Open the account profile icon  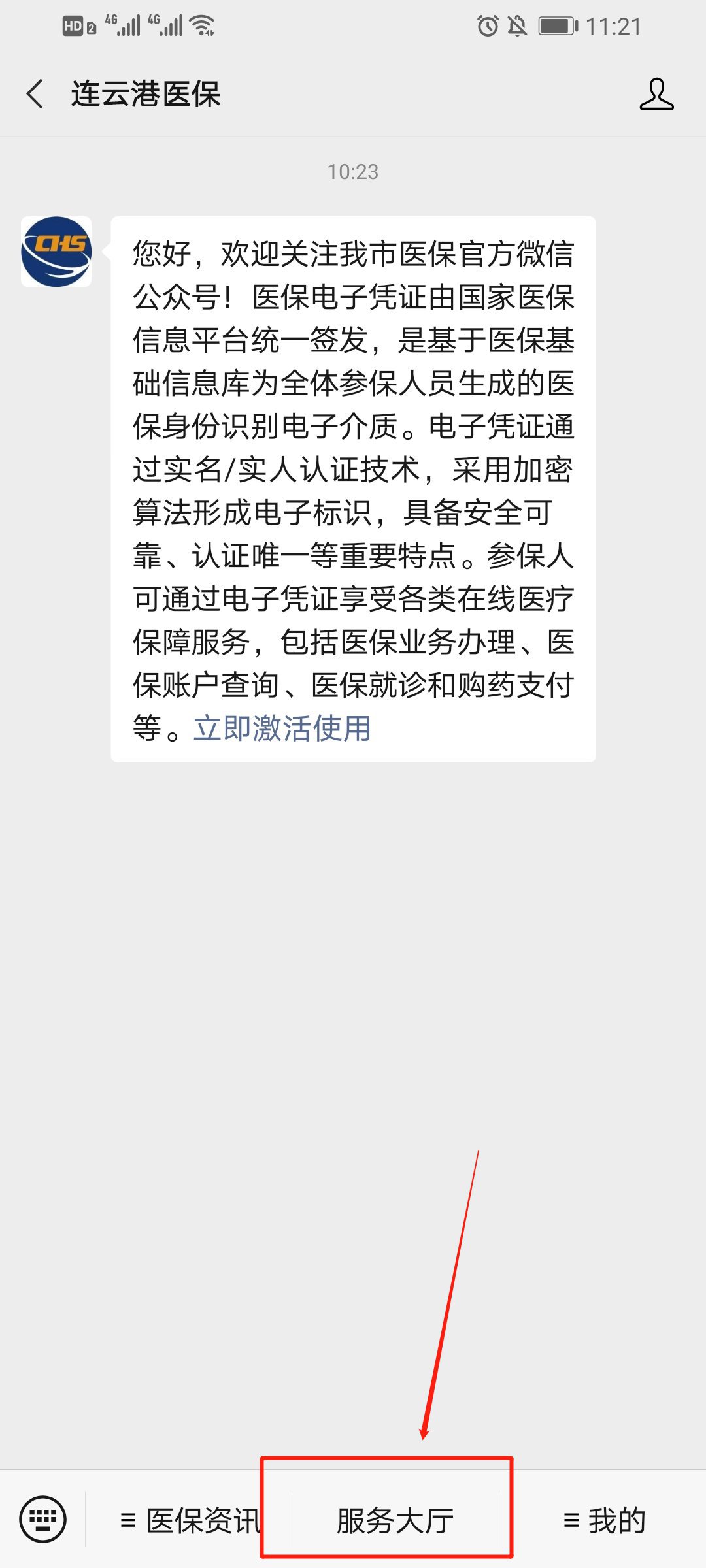coord(656,94)
